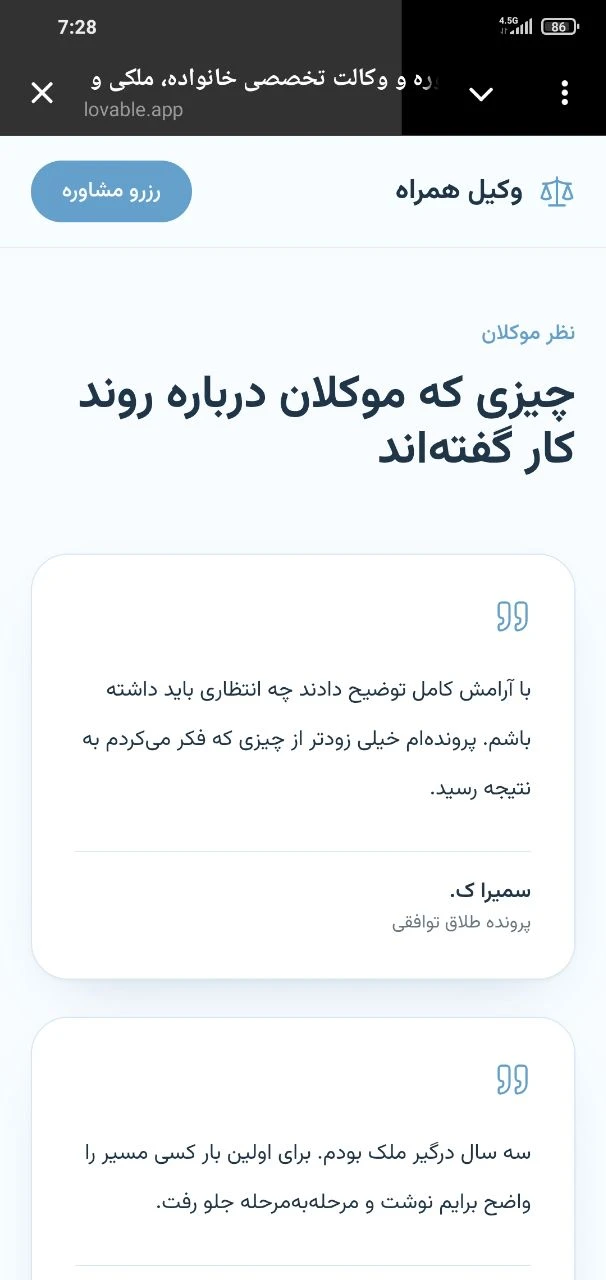Close the in-app browser tab
This screenshot has height=1280, width=606.
(x=42, y=93)
